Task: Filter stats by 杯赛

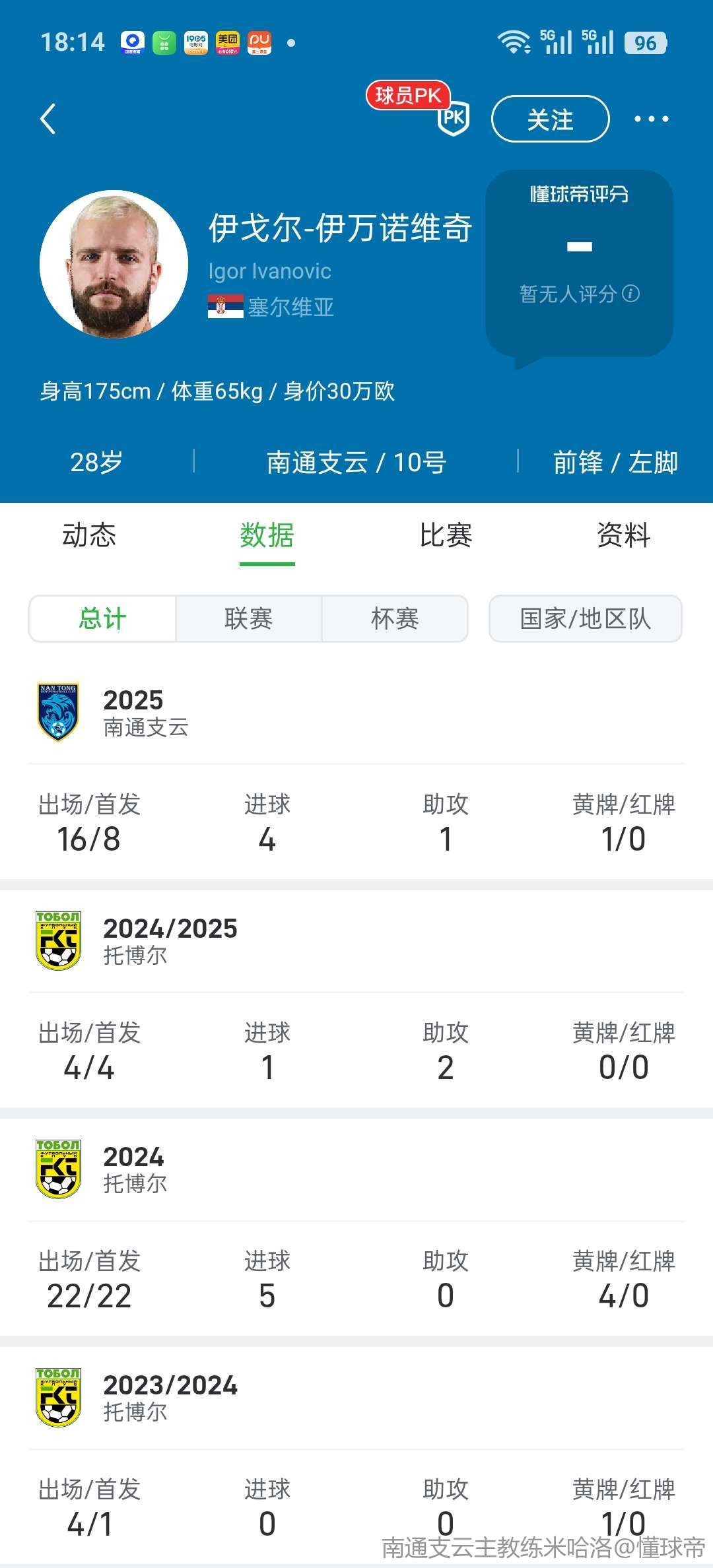Action: [x=395, y=619]
